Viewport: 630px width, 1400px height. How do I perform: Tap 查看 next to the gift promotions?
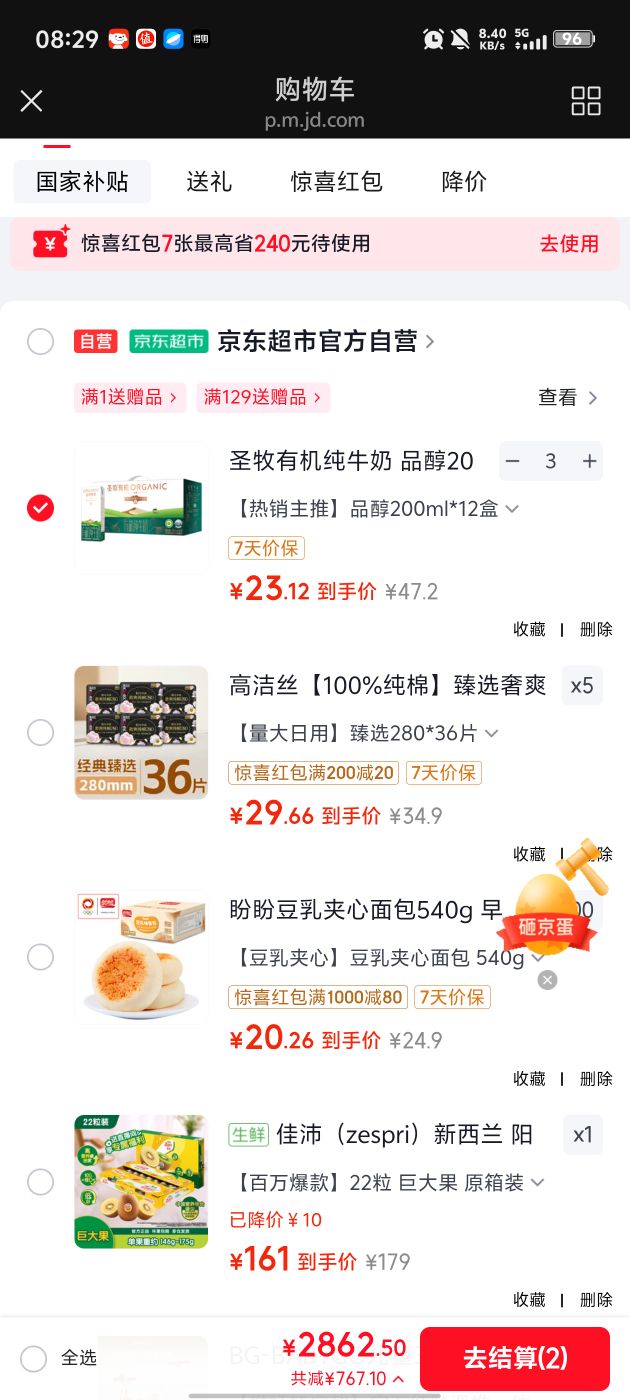(x=568, y=397)
